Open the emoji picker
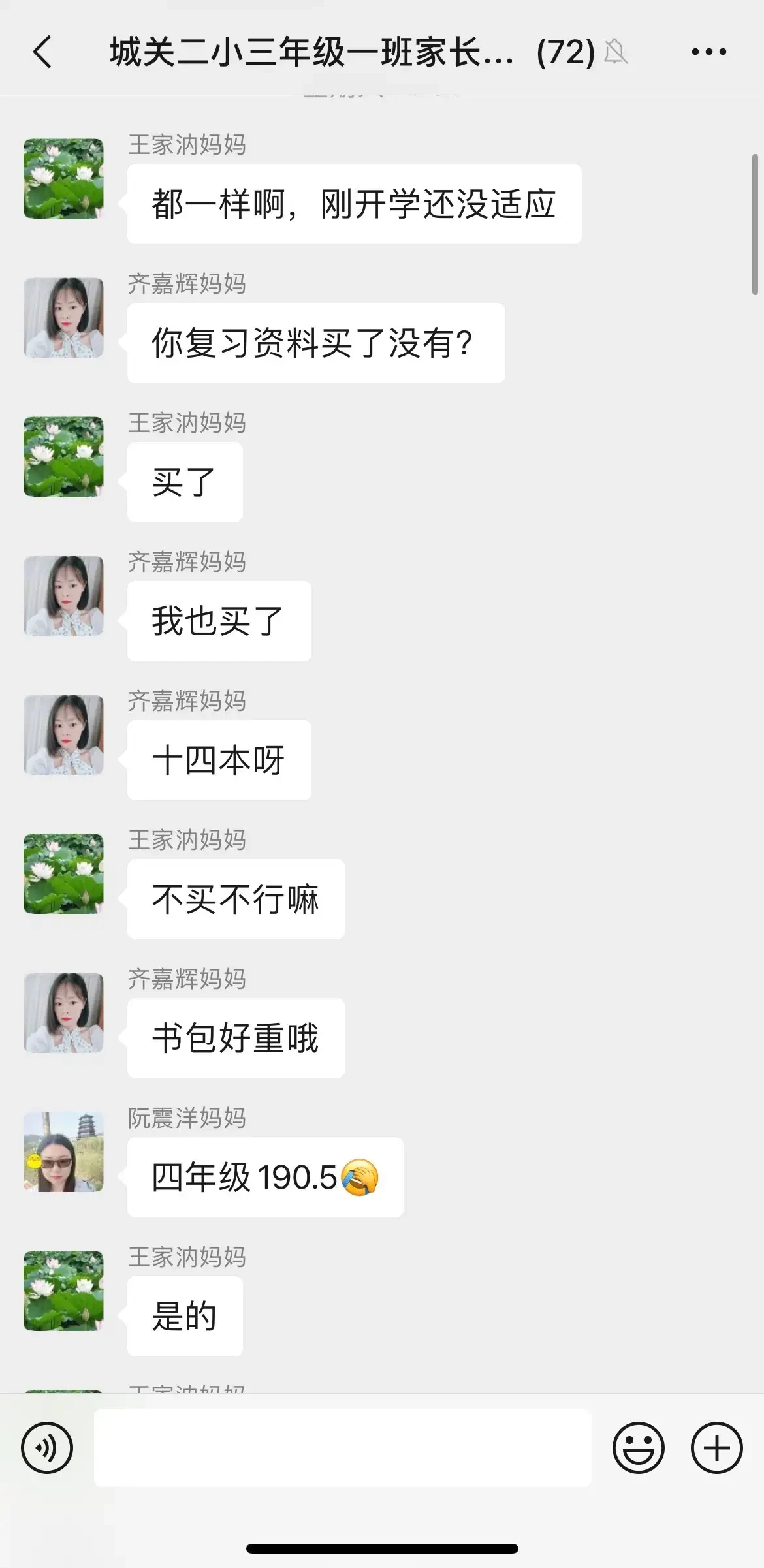Screen dimensions: 764x1568 pos(638,1448)
